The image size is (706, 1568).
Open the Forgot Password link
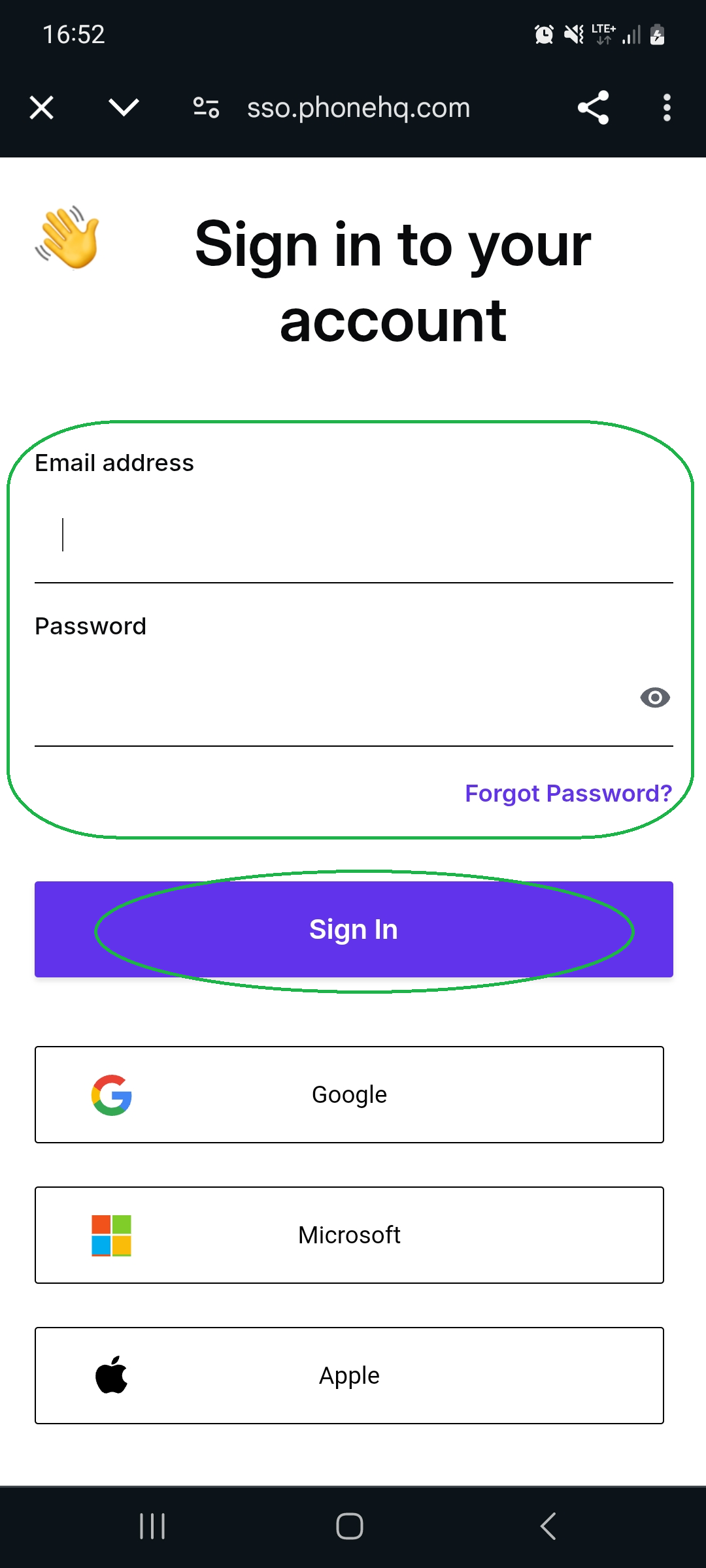(x=568, y=793)
